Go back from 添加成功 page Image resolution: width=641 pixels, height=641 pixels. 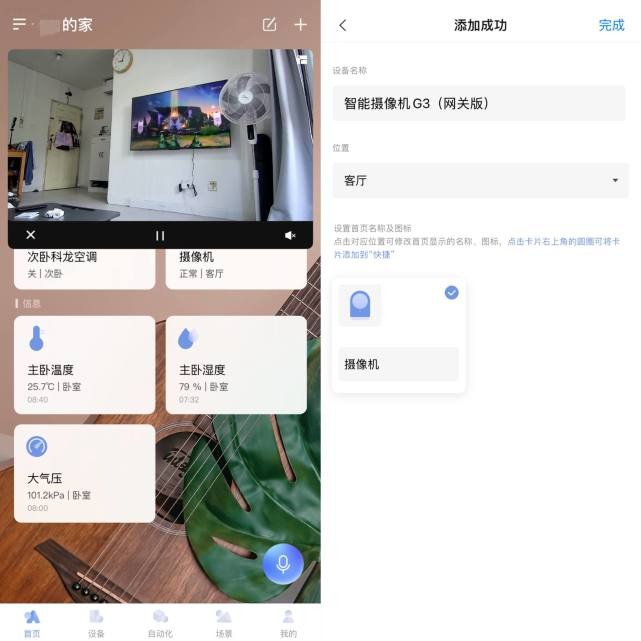coord(343,25)
